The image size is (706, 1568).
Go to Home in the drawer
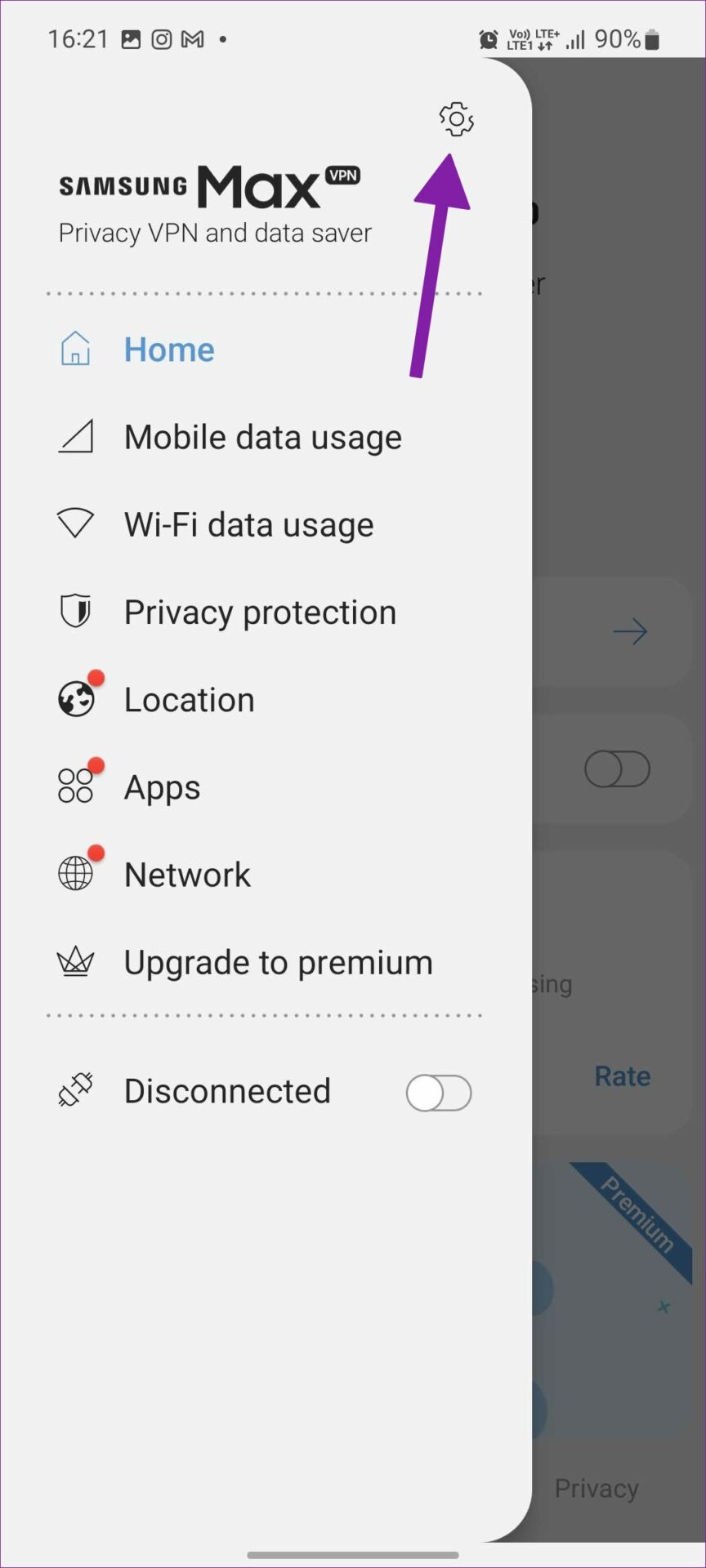(168, 350)
